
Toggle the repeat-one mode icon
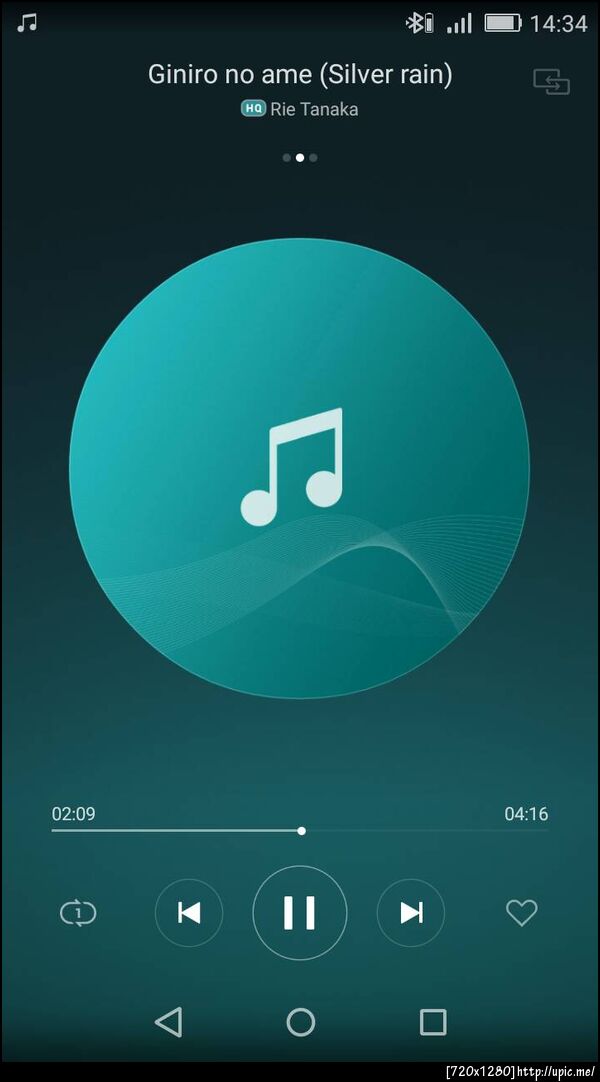click(78, 912)
